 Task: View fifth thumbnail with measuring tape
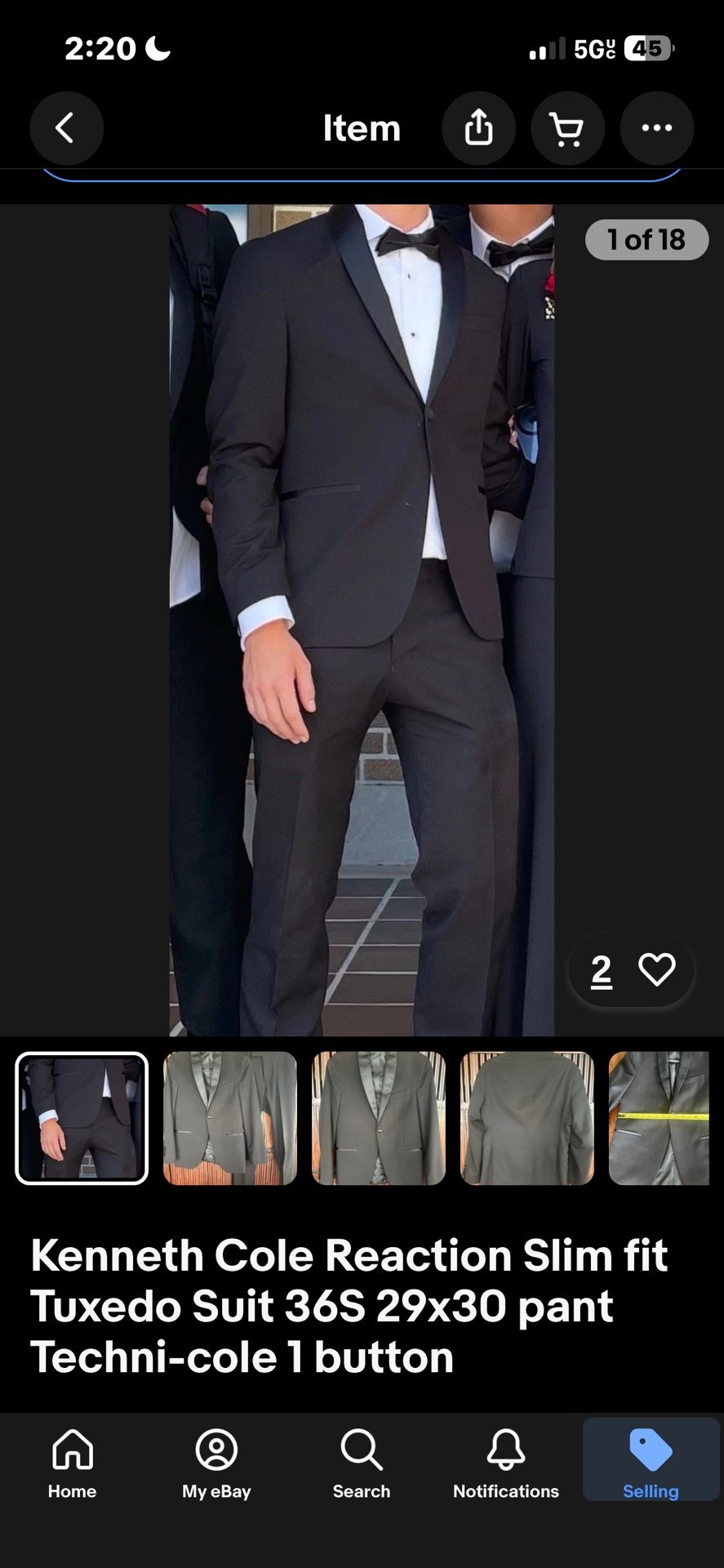click(660, 1117)
